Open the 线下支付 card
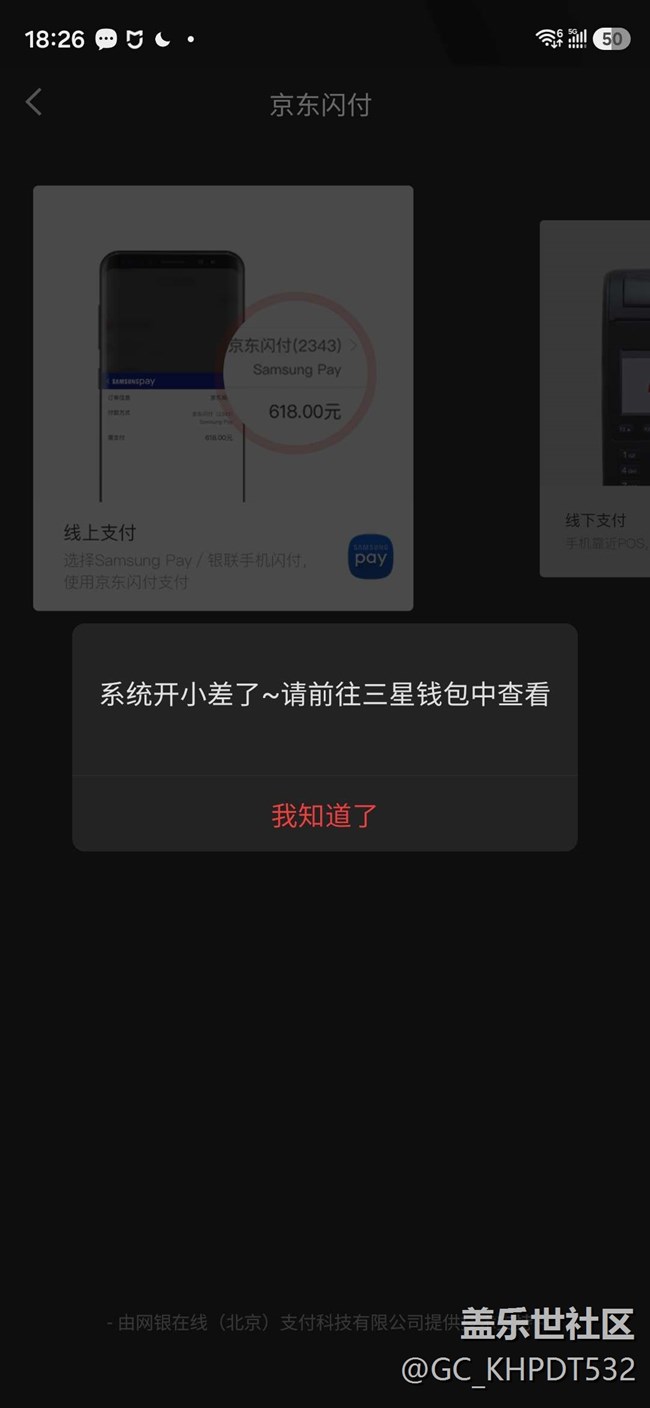Screen dimensions: 650x1408 (x=597, y=400)
